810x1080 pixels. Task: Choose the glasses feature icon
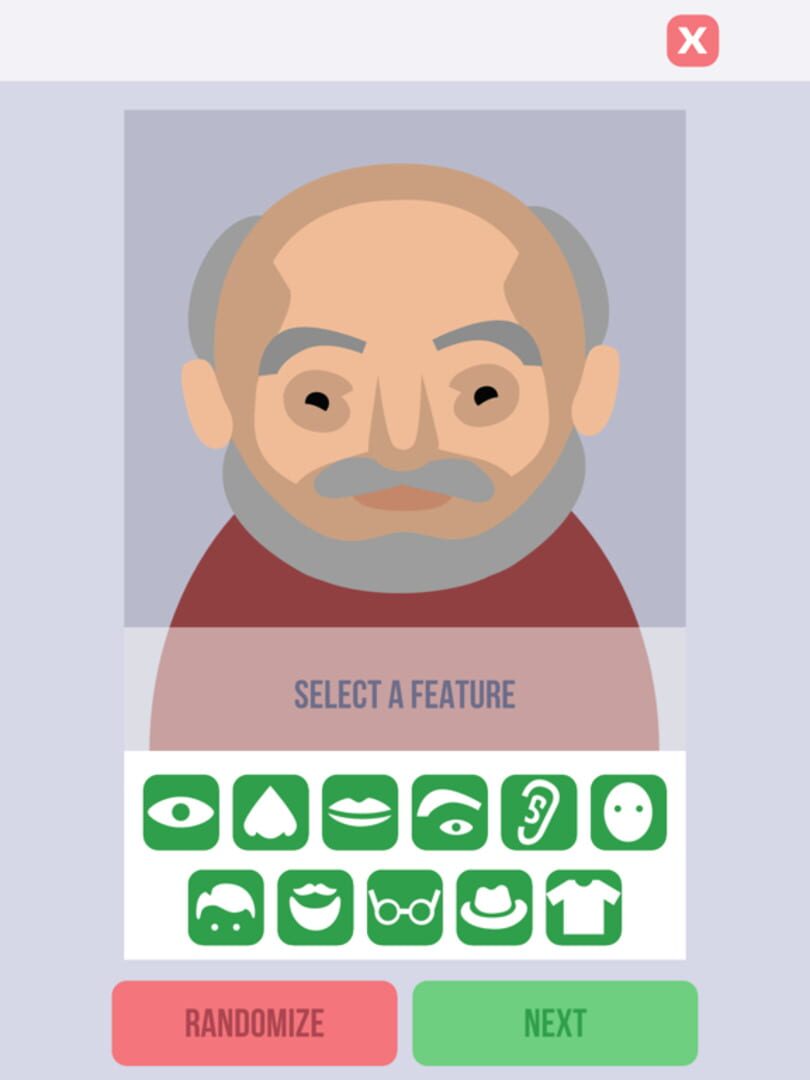click(404, 907)
